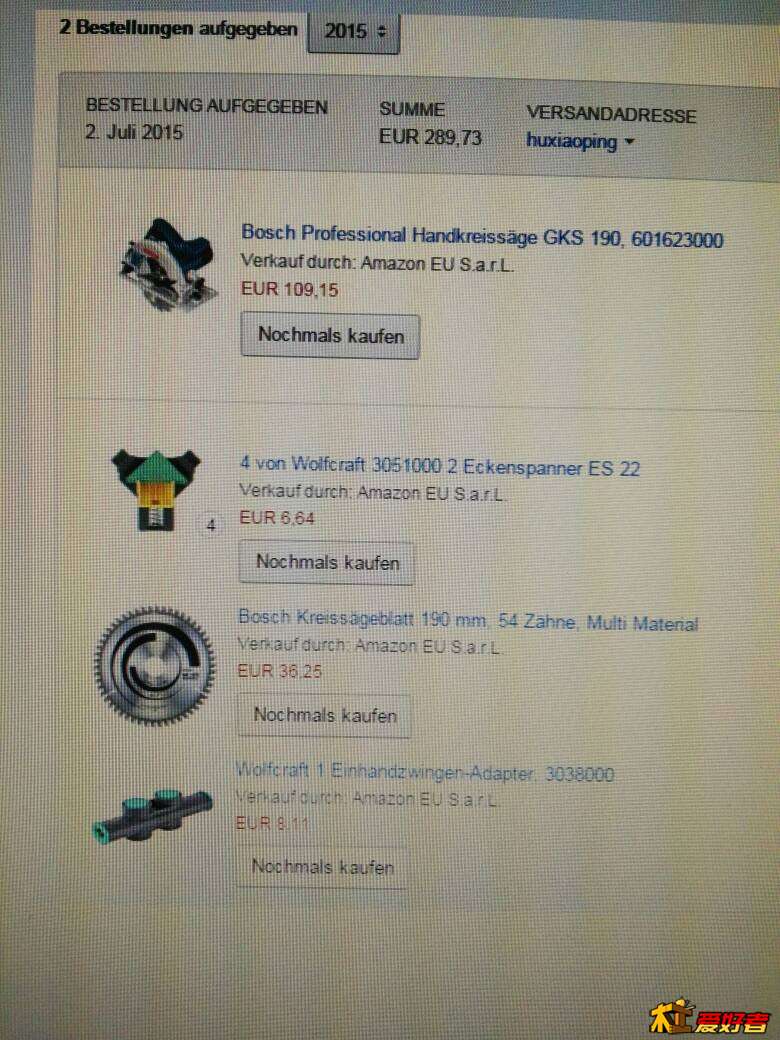Open the saw blade product image
Viewport: 780px width, 1040px height.
(x=155, y=665)
